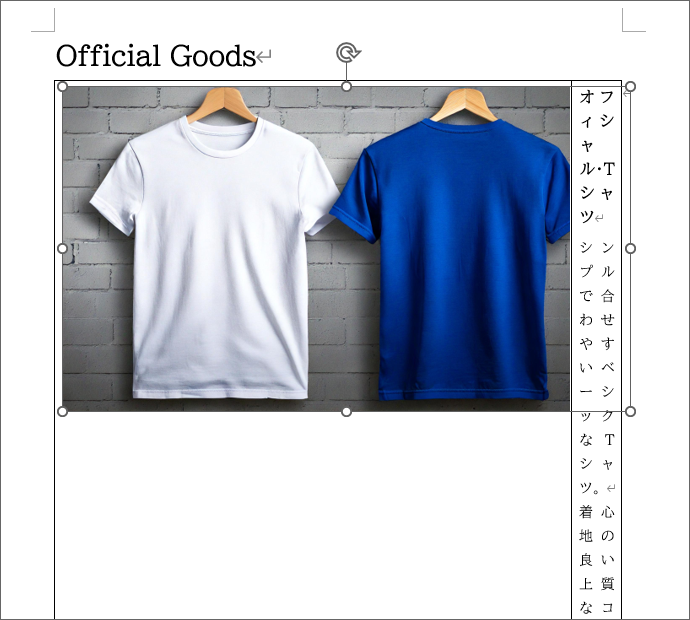Screen dimensions: 690x620
Task: Select the T-shirt picture in the document
Action: (316, 248)
